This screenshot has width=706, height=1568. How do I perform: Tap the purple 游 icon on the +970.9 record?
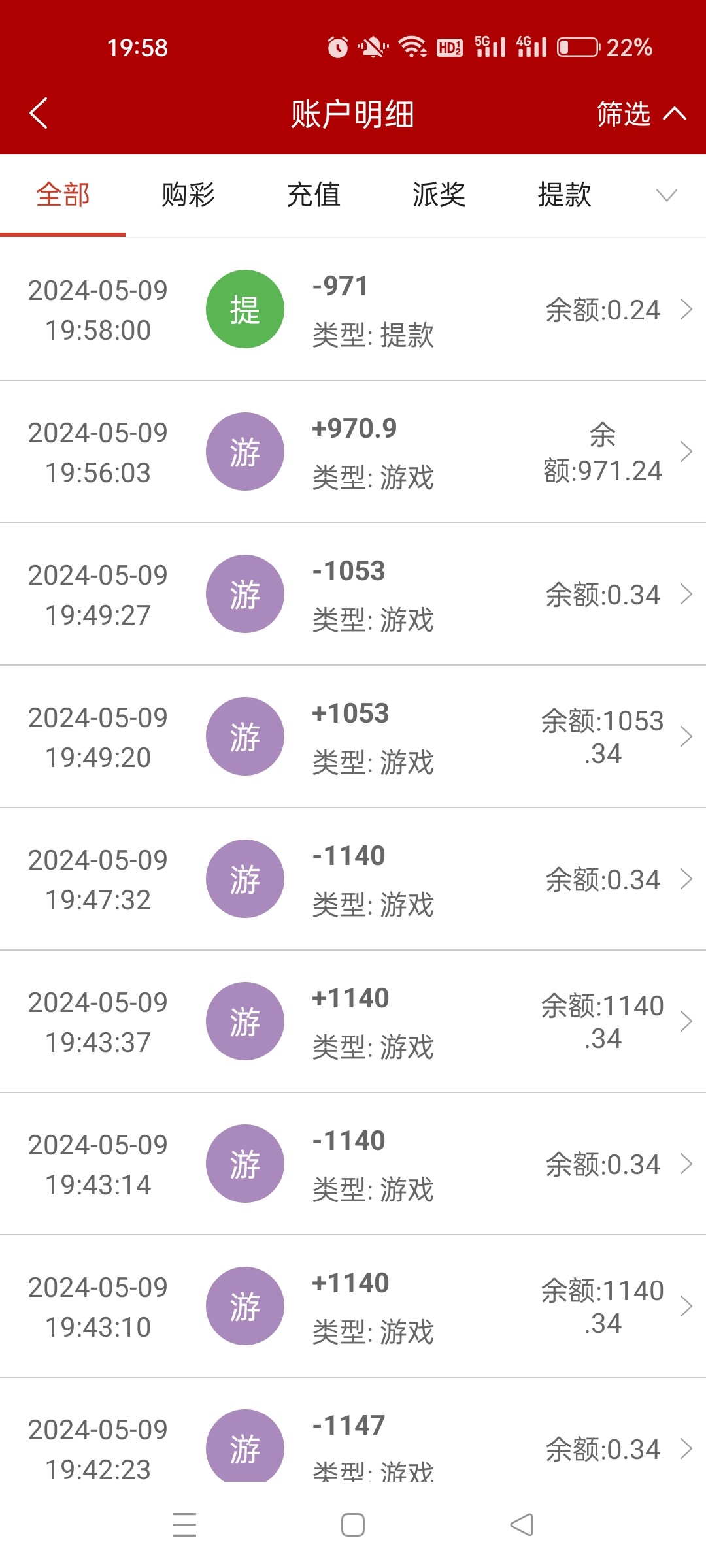(245, 451)
